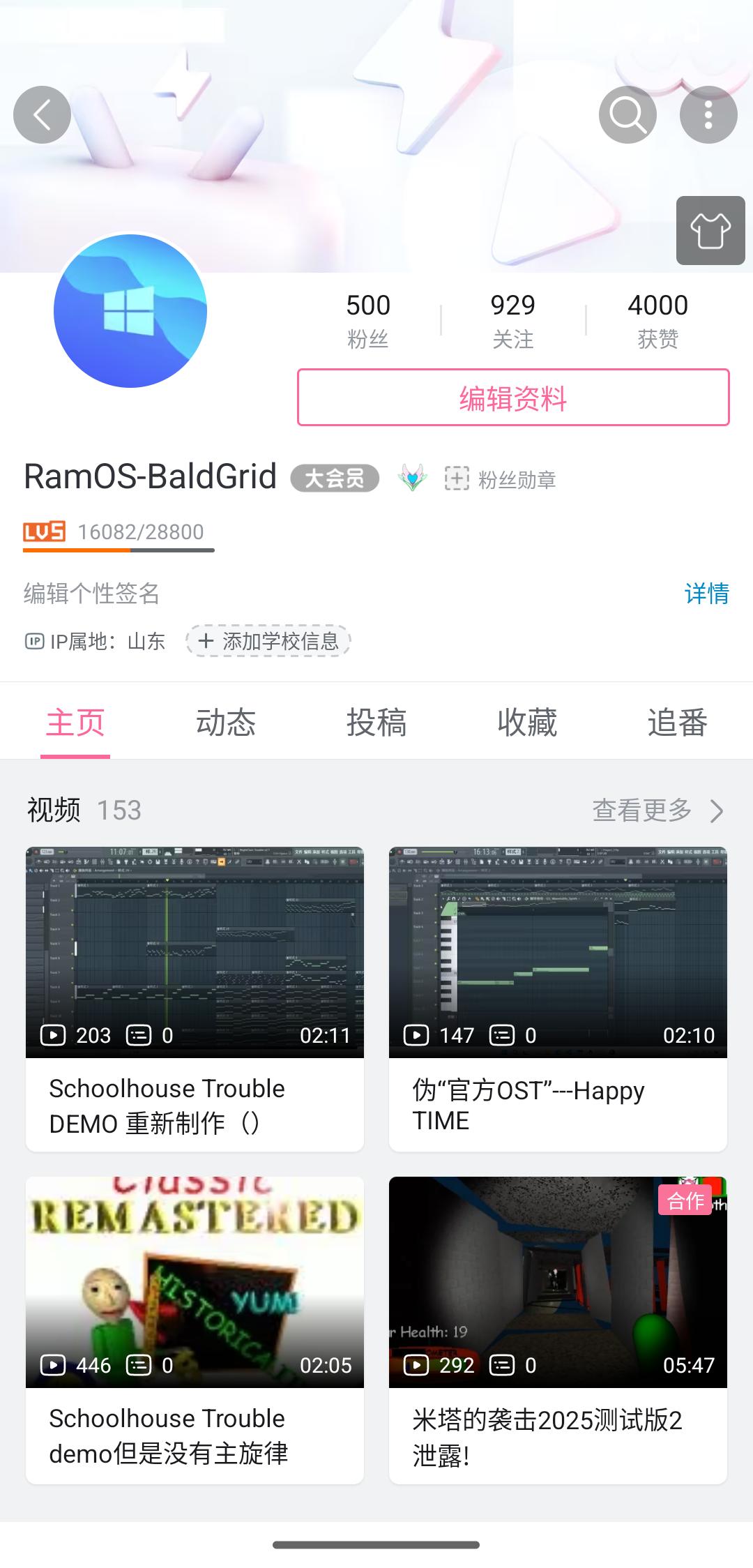Open the 粉丝勋章 fan medal entry
The image size is (753, 1568).
501,480
